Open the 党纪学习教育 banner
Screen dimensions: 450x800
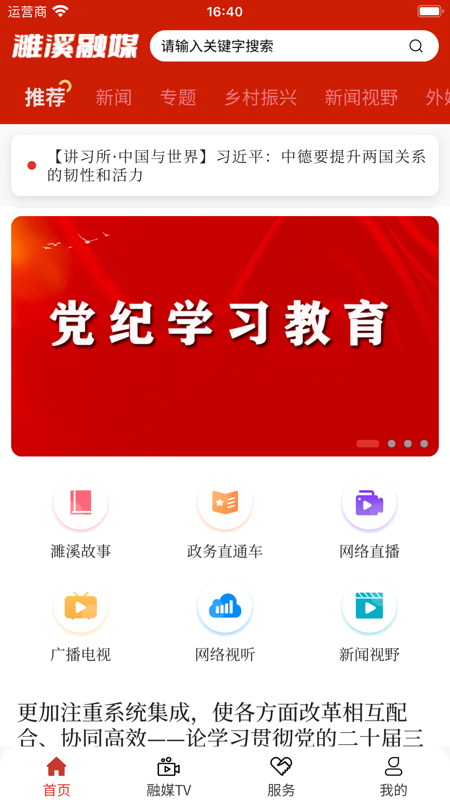point(225,336)
